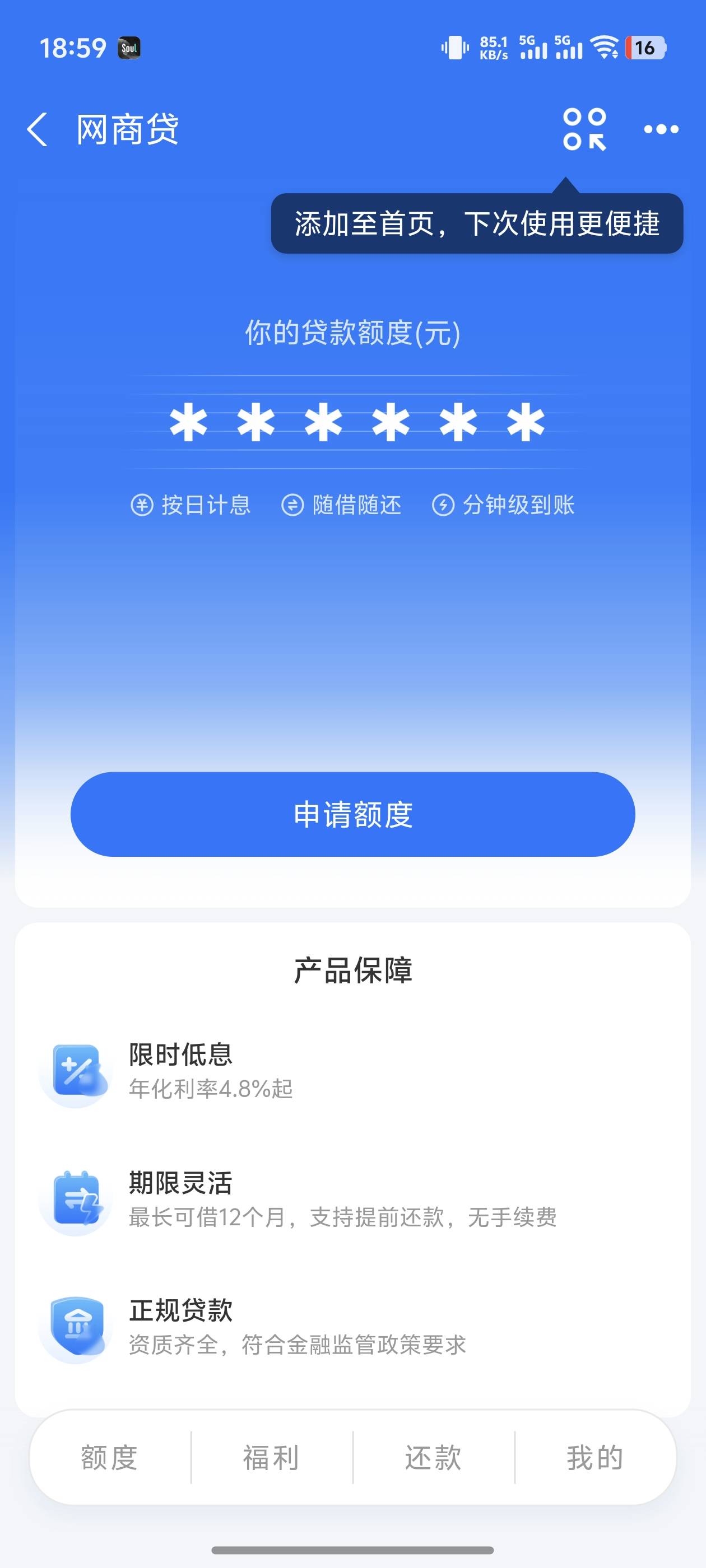Go back from the 网商贷 page
Image resolution: width=706 pixels, height=1568 pixels.
pyautogui.click(x=37, y=129)
